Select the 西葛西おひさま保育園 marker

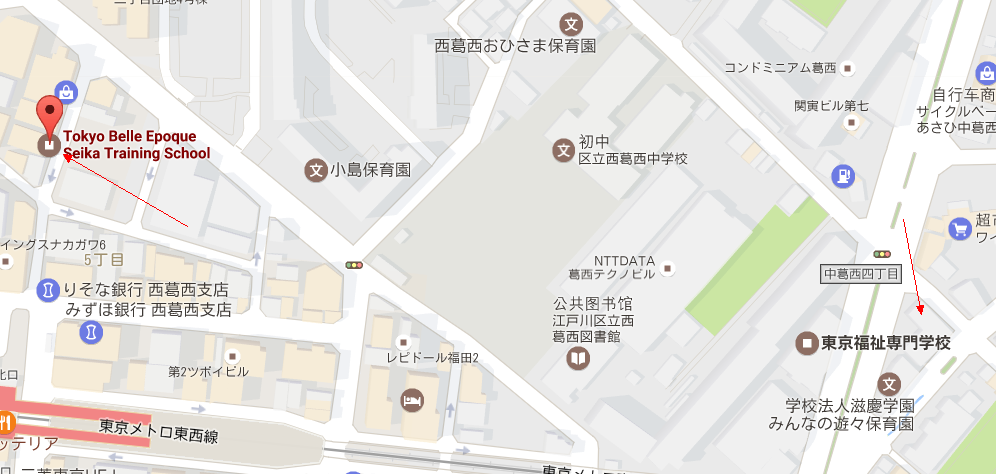[x=571, y=23]
